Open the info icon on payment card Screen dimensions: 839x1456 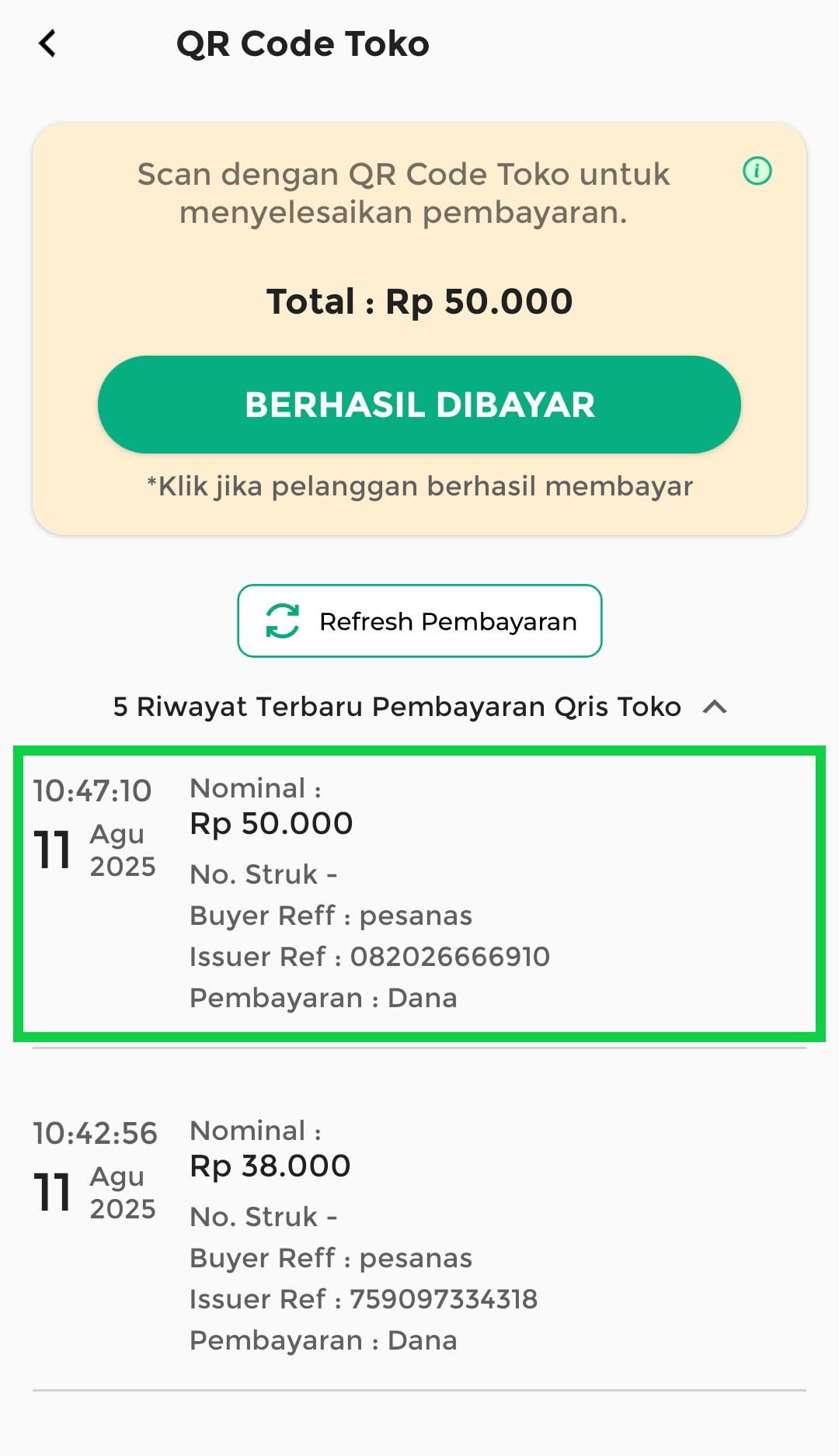coord(757,171)
